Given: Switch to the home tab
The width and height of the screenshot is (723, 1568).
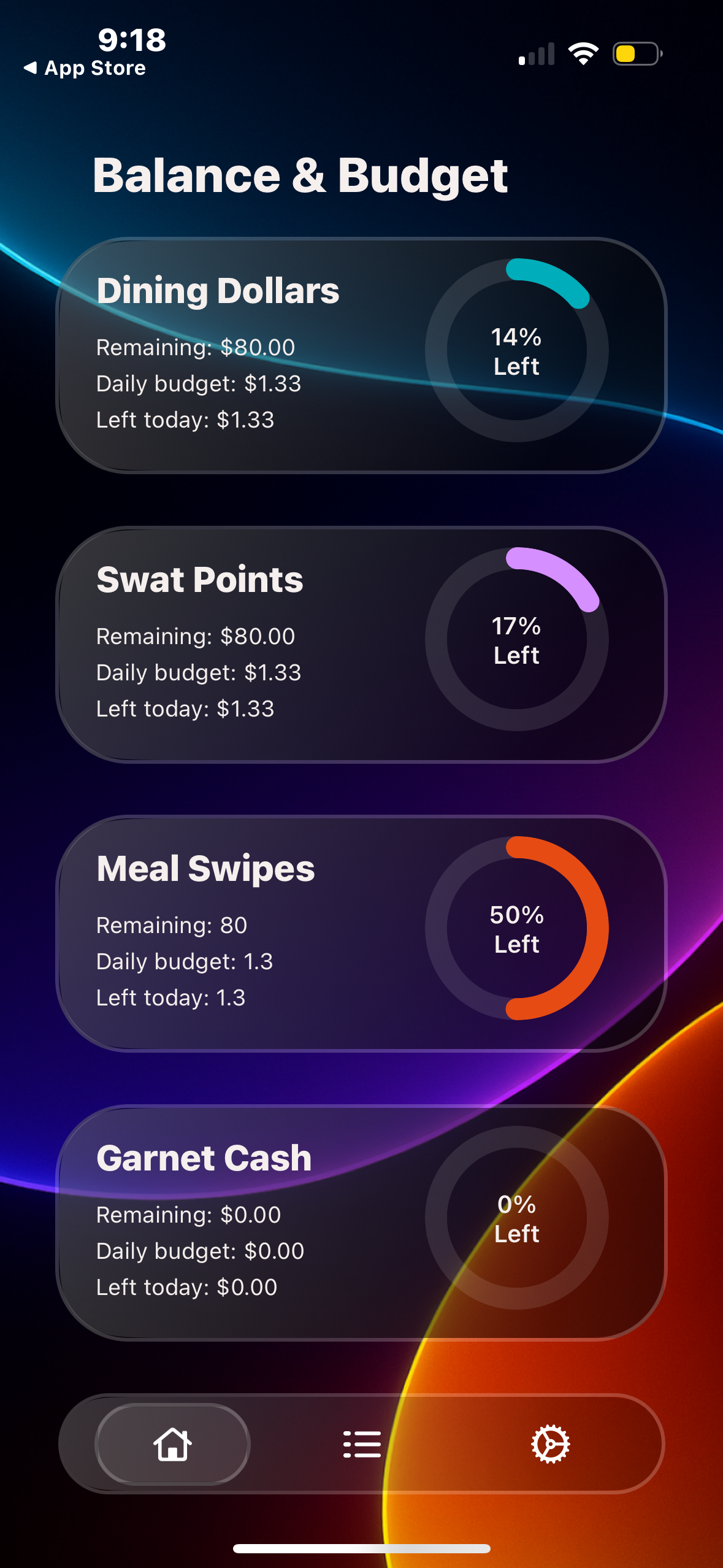Looking at the screenshot, I should coord(172,1443).
